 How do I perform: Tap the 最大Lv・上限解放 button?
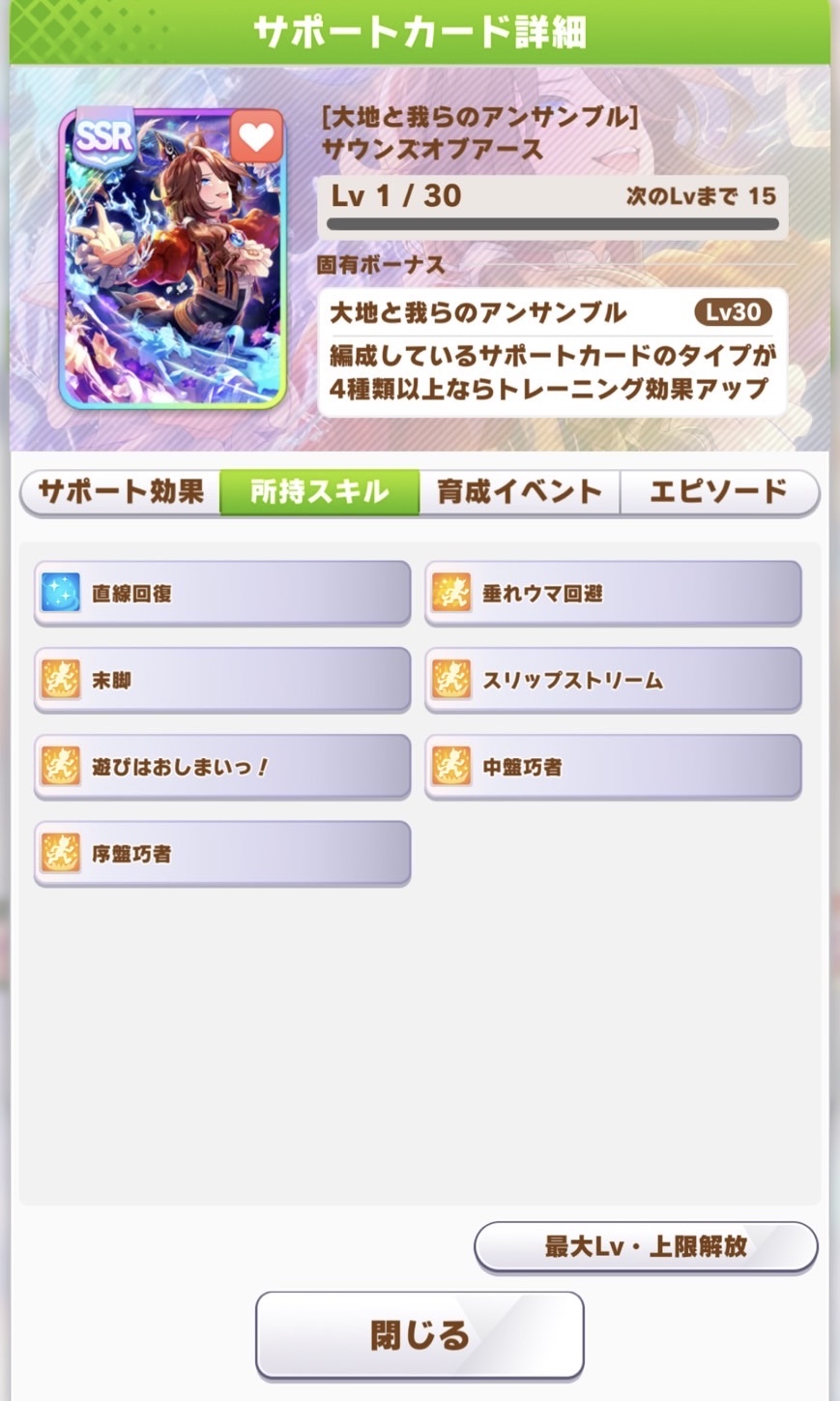point(646,1246)
